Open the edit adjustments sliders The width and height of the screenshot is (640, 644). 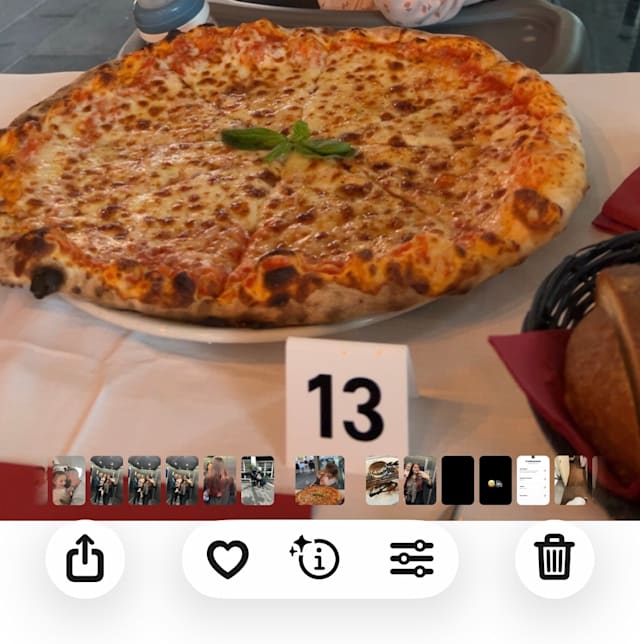pyautogui.click(x=412, y=559)
